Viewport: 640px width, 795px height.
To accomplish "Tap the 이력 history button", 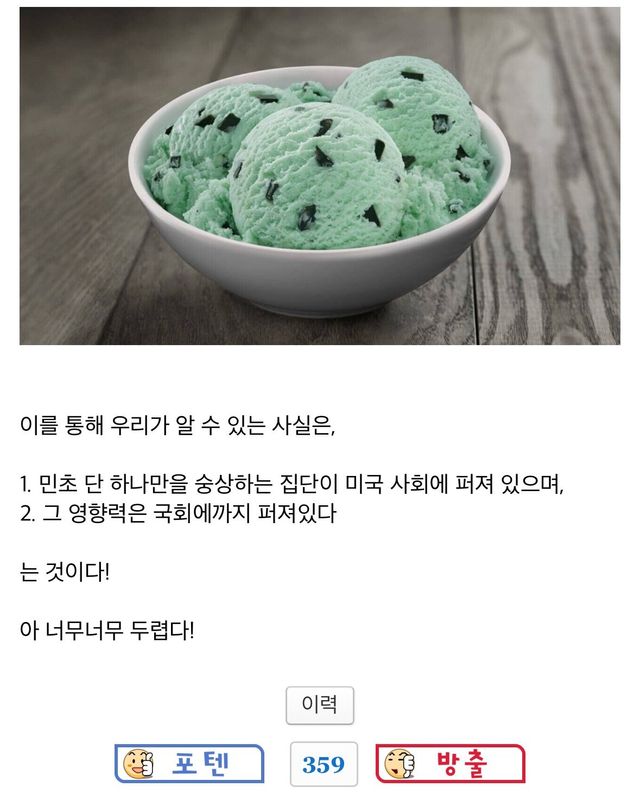I will click(x=320, y=705).
